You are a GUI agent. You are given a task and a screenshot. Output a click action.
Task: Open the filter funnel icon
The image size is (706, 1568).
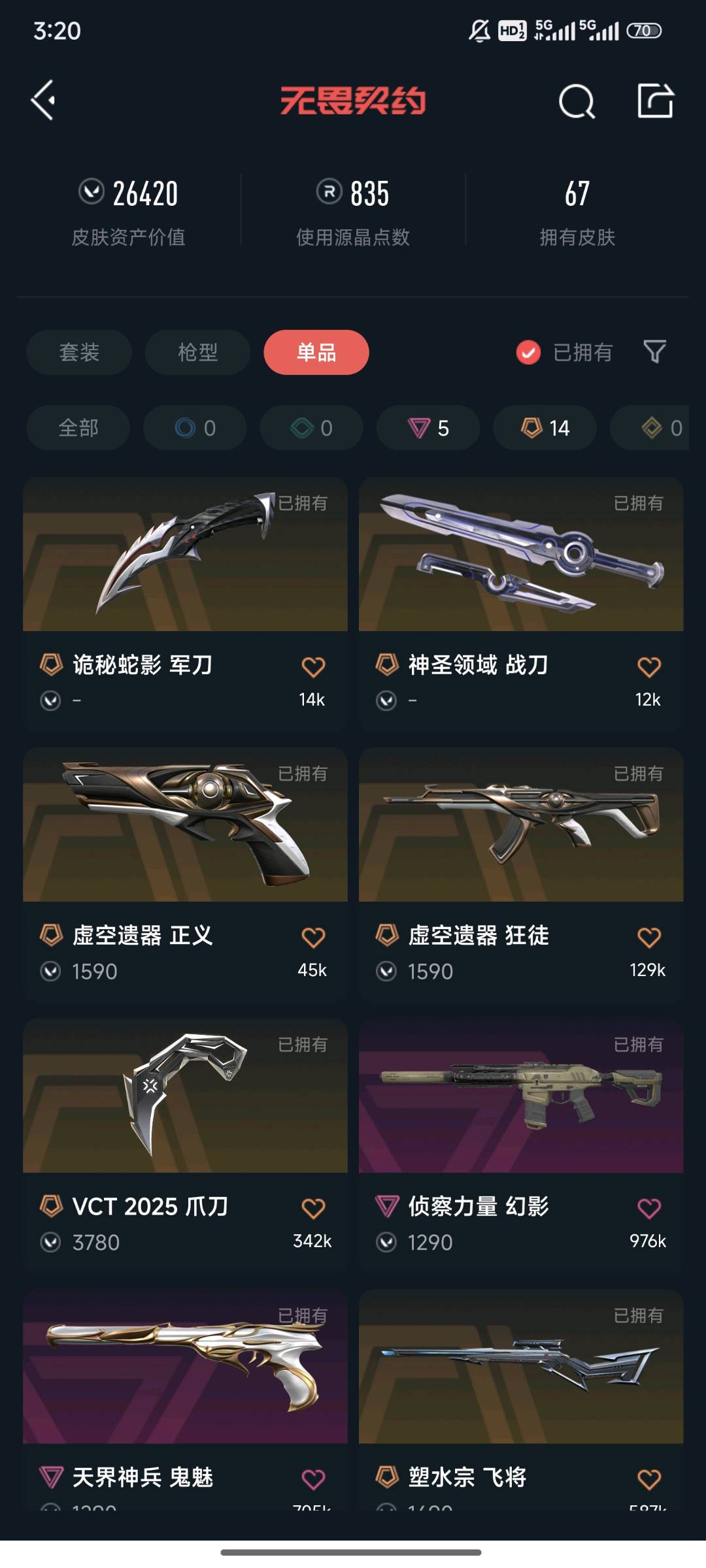[654, 351]
